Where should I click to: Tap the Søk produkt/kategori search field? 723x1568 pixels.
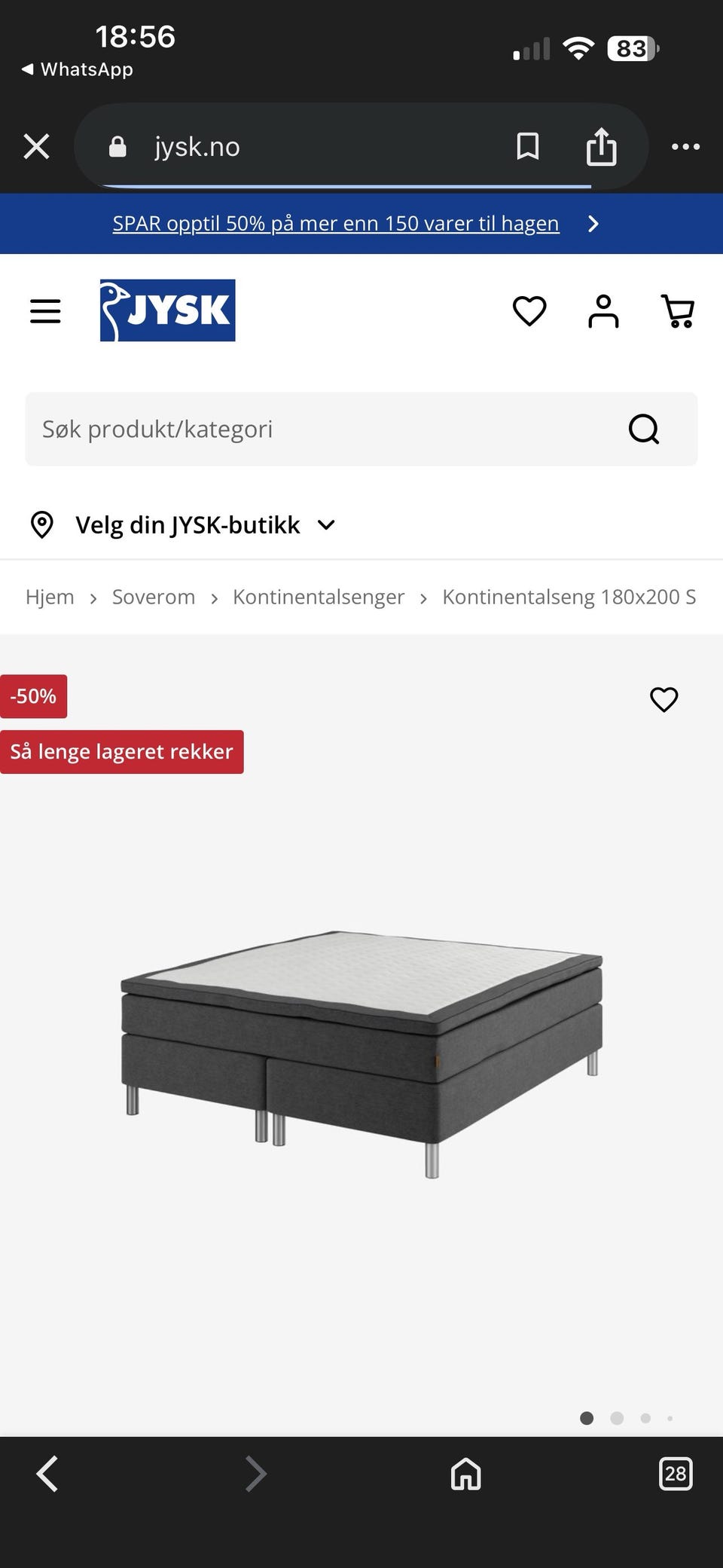(x=316, y=429)
